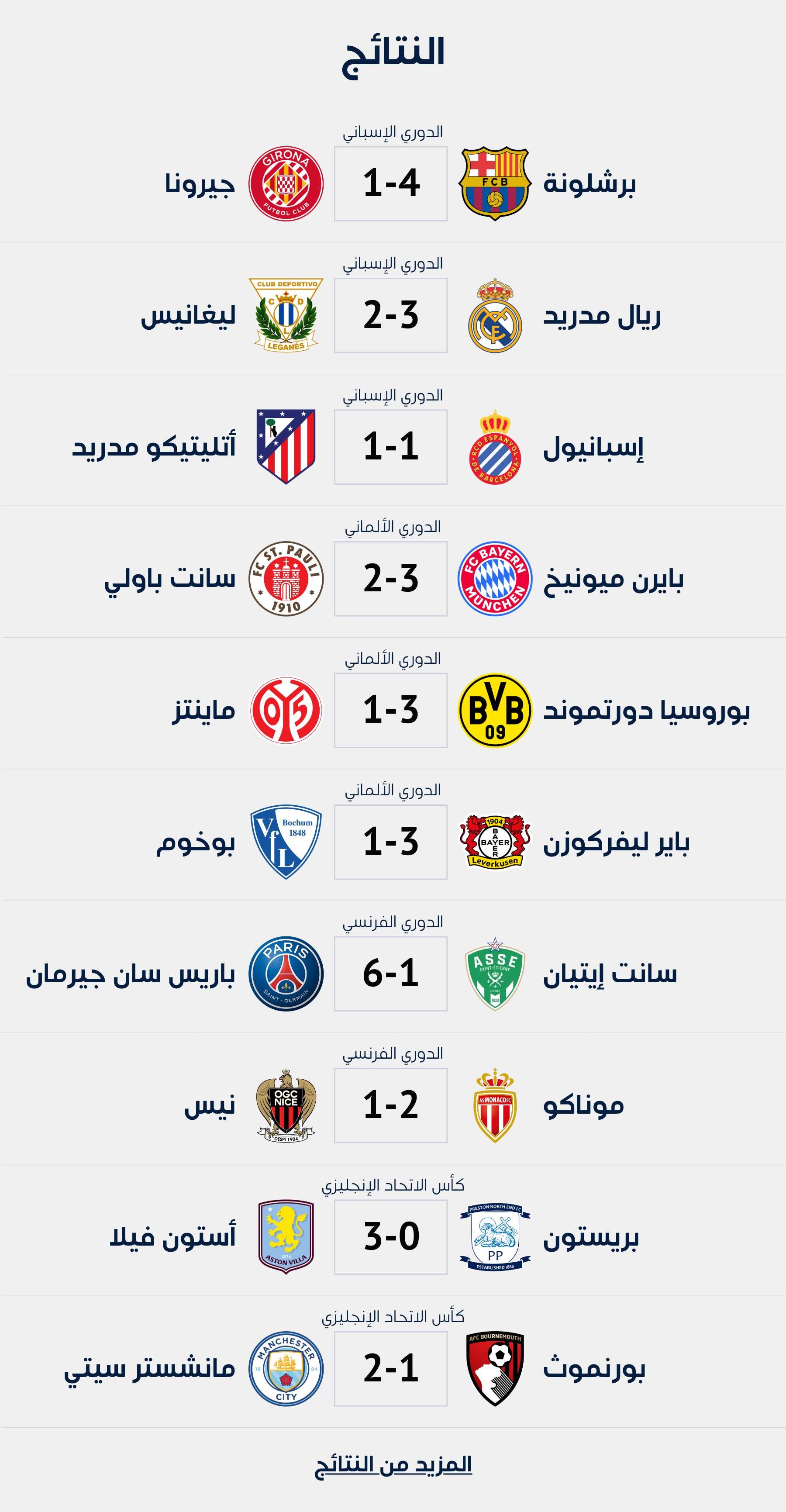Open Bayer Leverkusen vs Bochum result
Image resolution: width=786 pixels, height=1512 pixels.
coord(391,842)
